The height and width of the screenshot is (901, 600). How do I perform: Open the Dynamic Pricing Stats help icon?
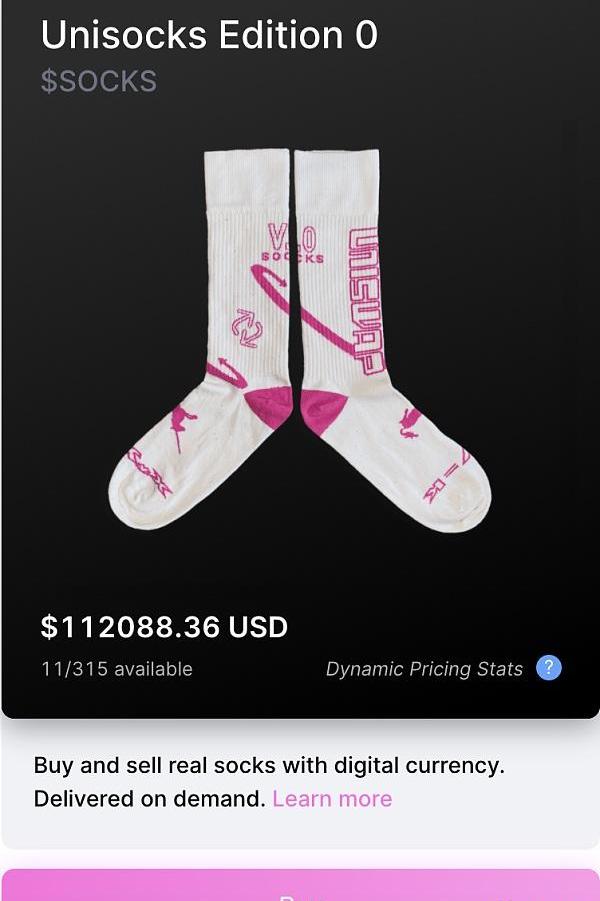(x=548, y=668)
